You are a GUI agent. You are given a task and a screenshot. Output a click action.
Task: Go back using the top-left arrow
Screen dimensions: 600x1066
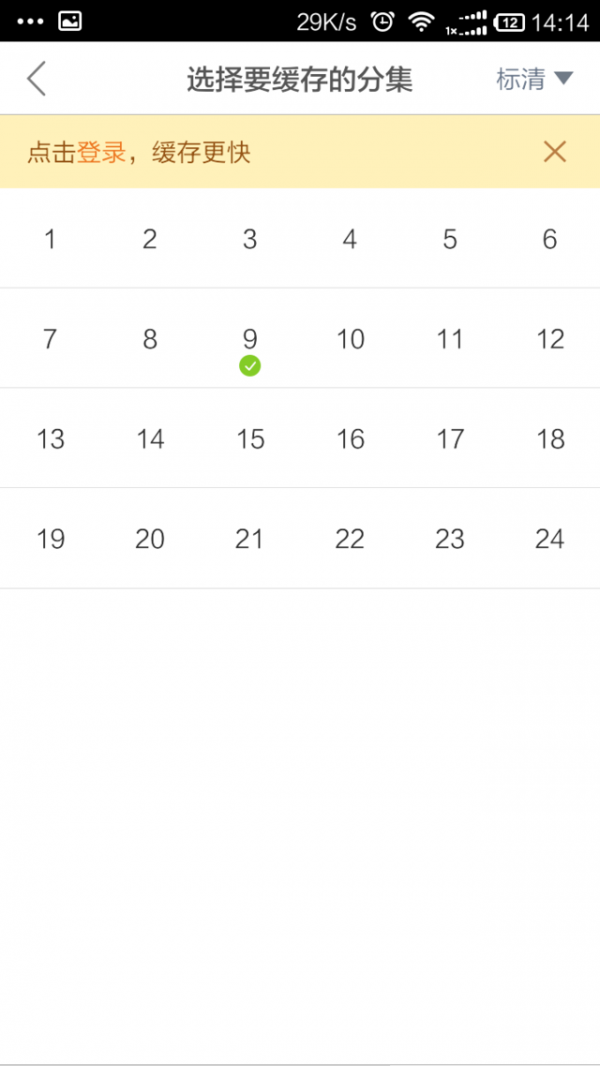point(37,79)
